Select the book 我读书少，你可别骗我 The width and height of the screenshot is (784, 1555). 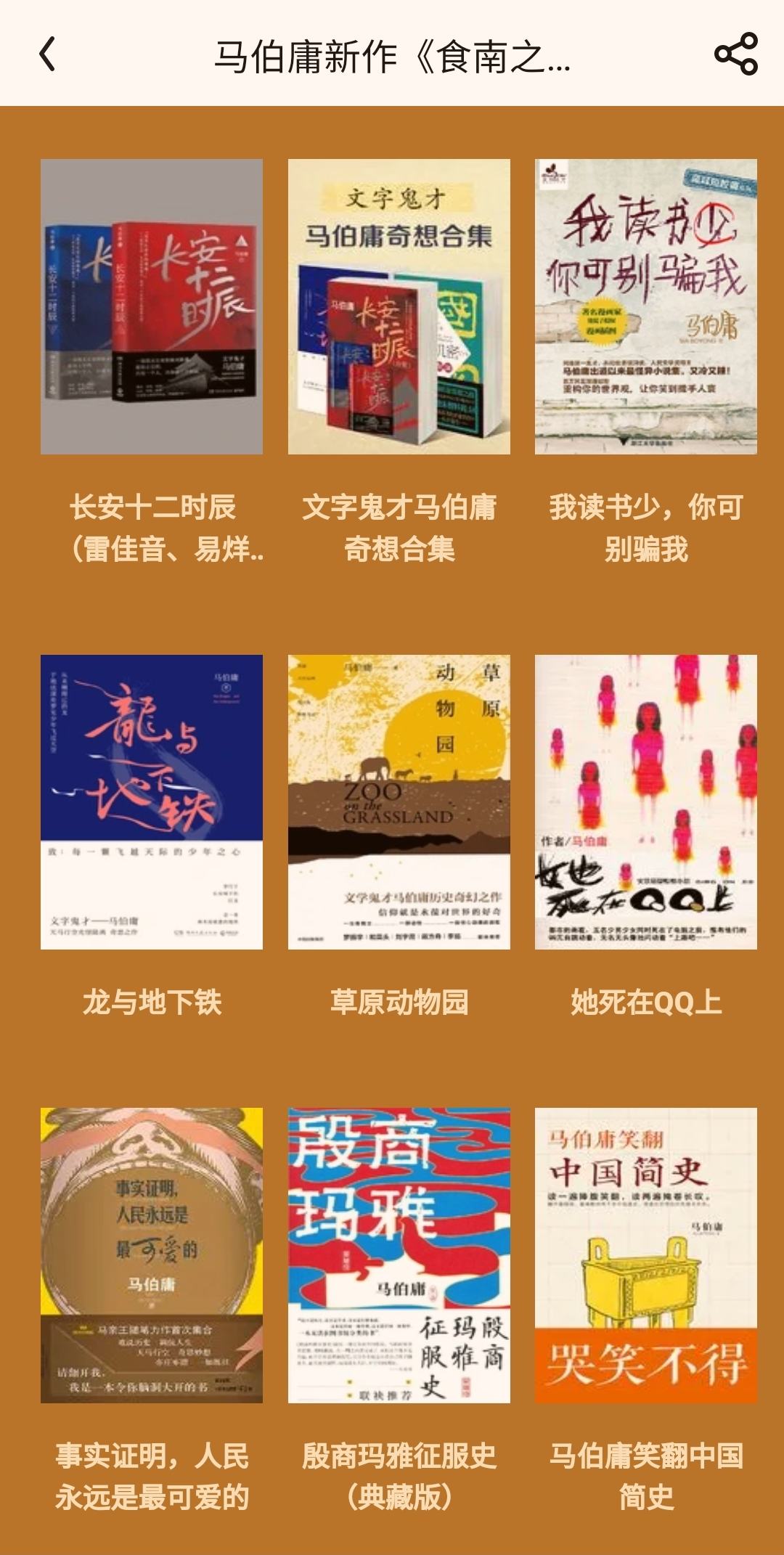pyautogui.click(x=645, y=306)
